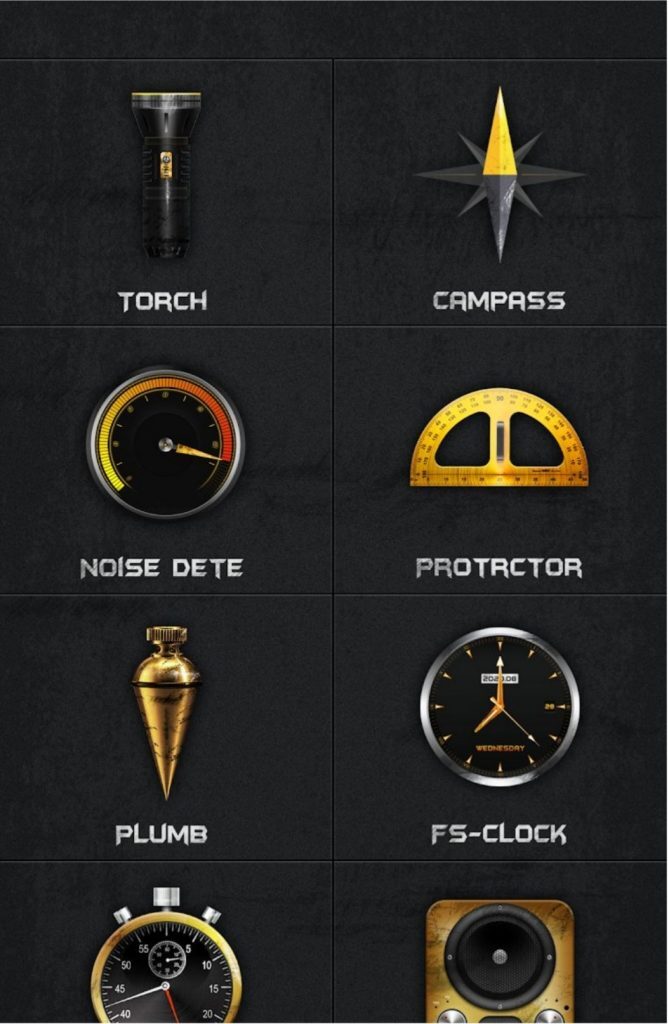Image resolution: width=669 pixels, height=1024 pixels.
Task: Open the Plumb tool
Action: (x=166, y=727)
